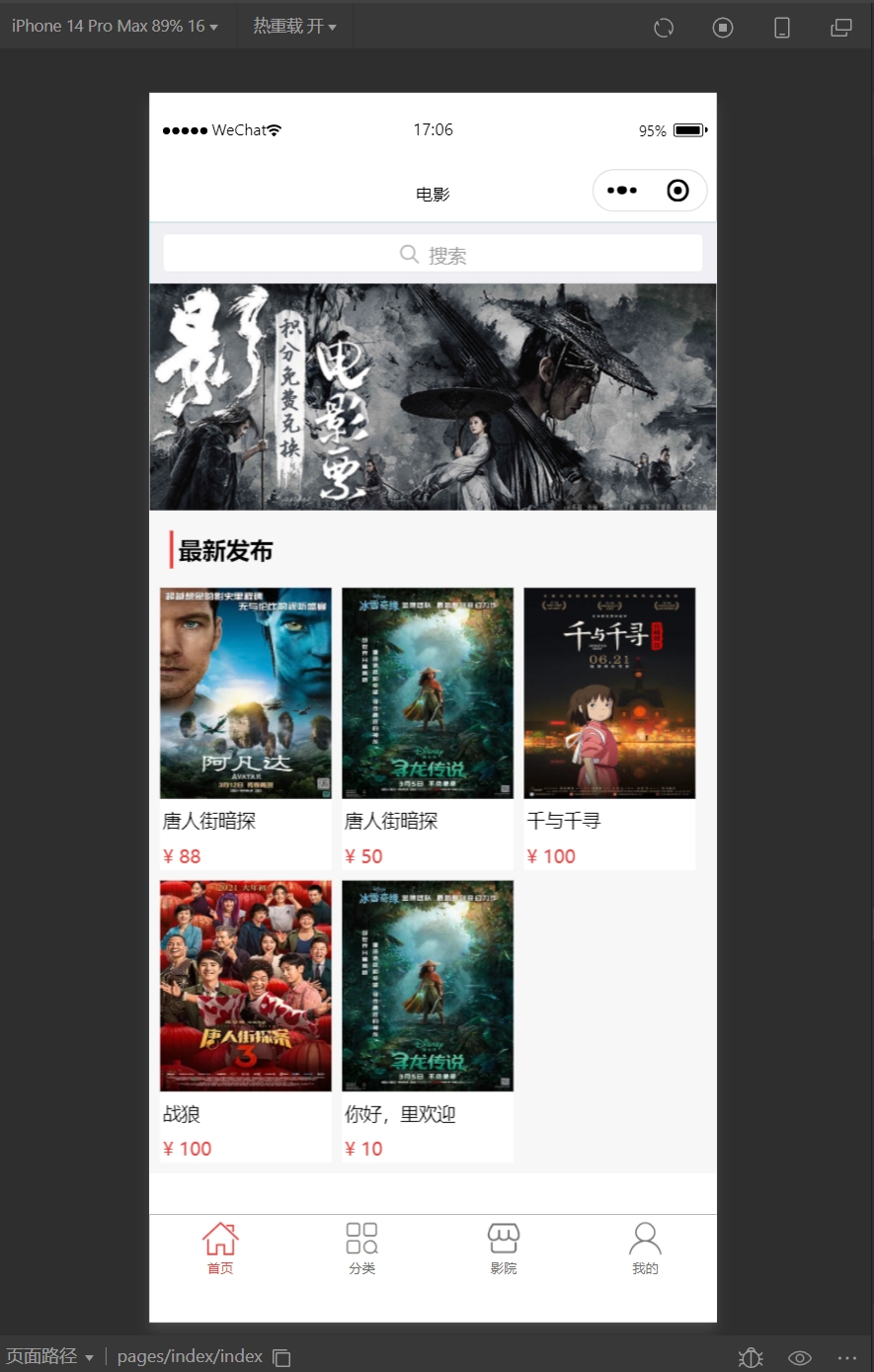Switch to the 首页 tab
The width and height of the screenshot is (874, 1372).
click(x=220, y=1249)
